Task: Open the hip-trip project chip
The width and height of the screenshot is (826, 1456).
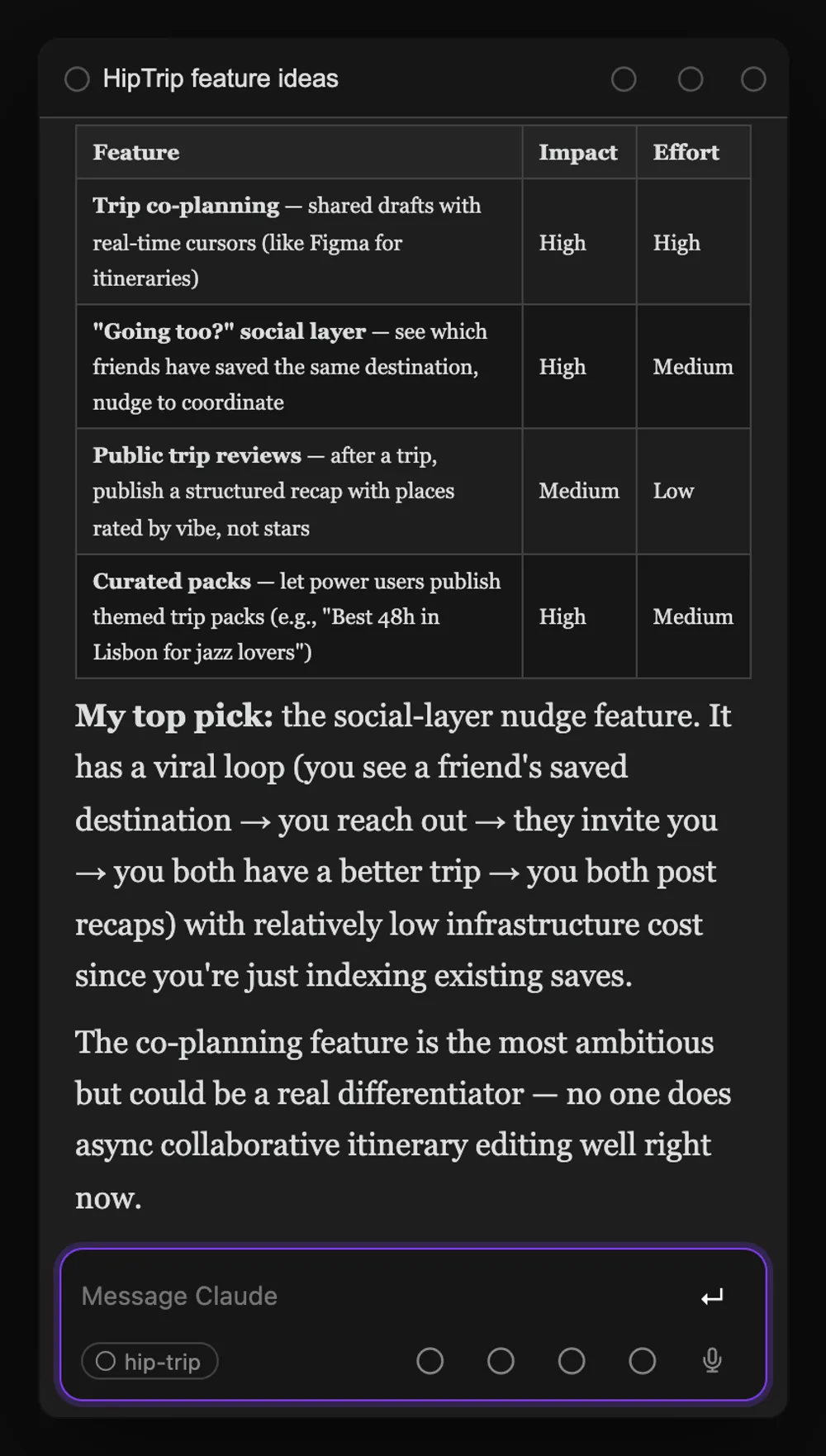Action: 150,1361
